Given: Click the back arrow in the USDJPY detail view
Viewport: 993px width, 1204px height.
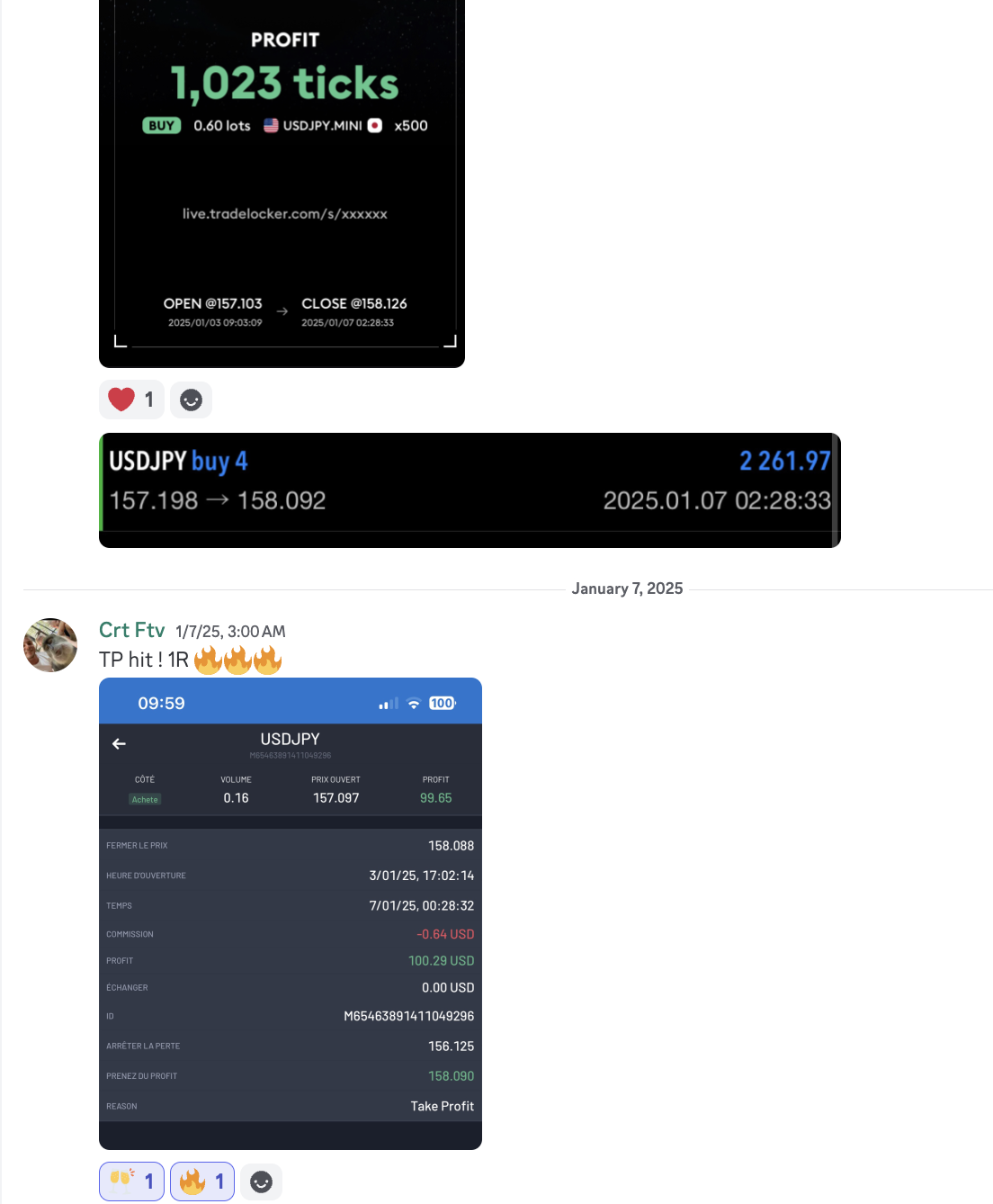Looking at the screenshot, I should pyautogui.click(x=118, y=743).
